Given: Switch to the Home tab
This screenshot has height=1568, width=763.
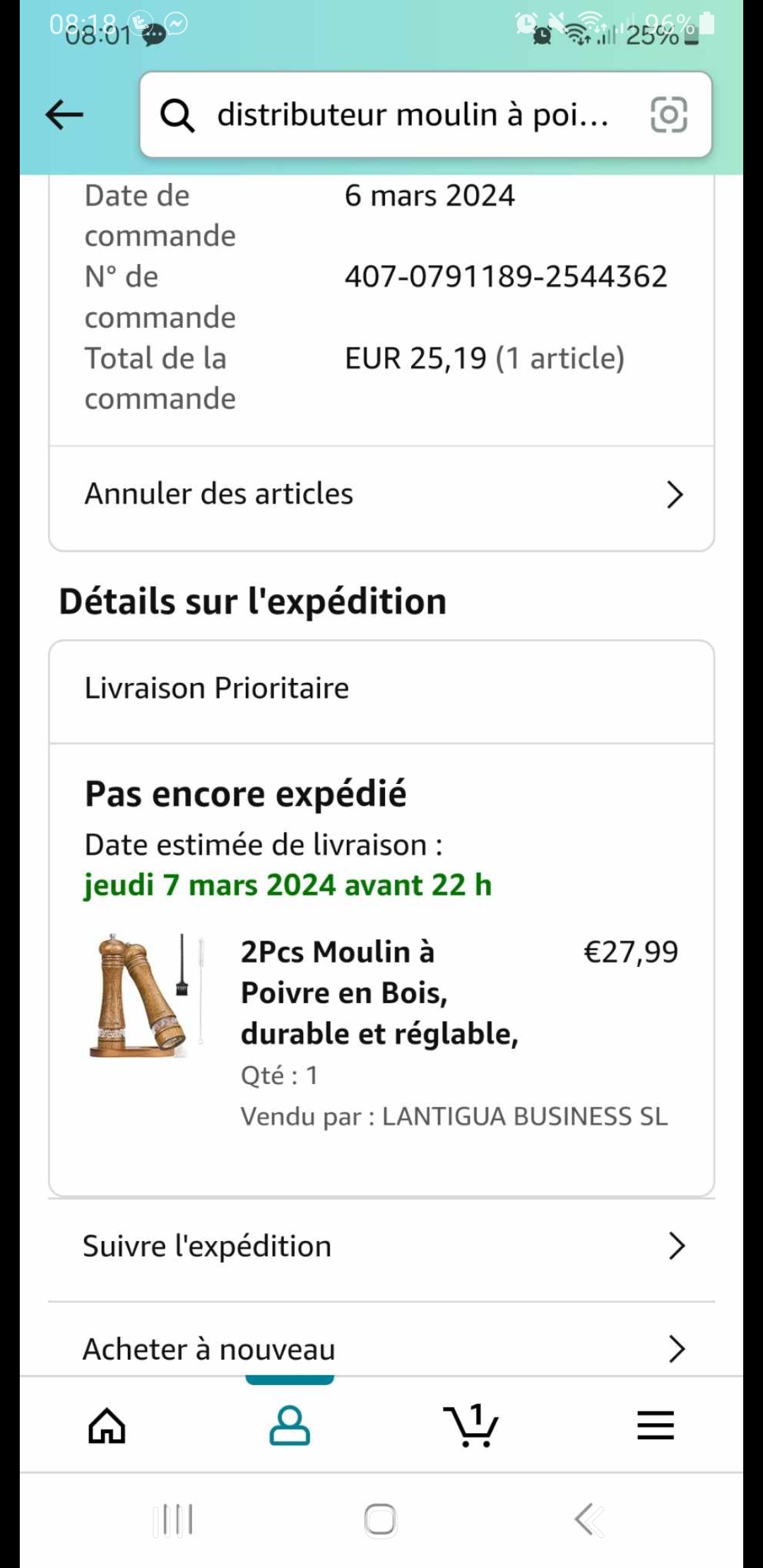Looking at the screenshot, I should (x=107, y=1425).
